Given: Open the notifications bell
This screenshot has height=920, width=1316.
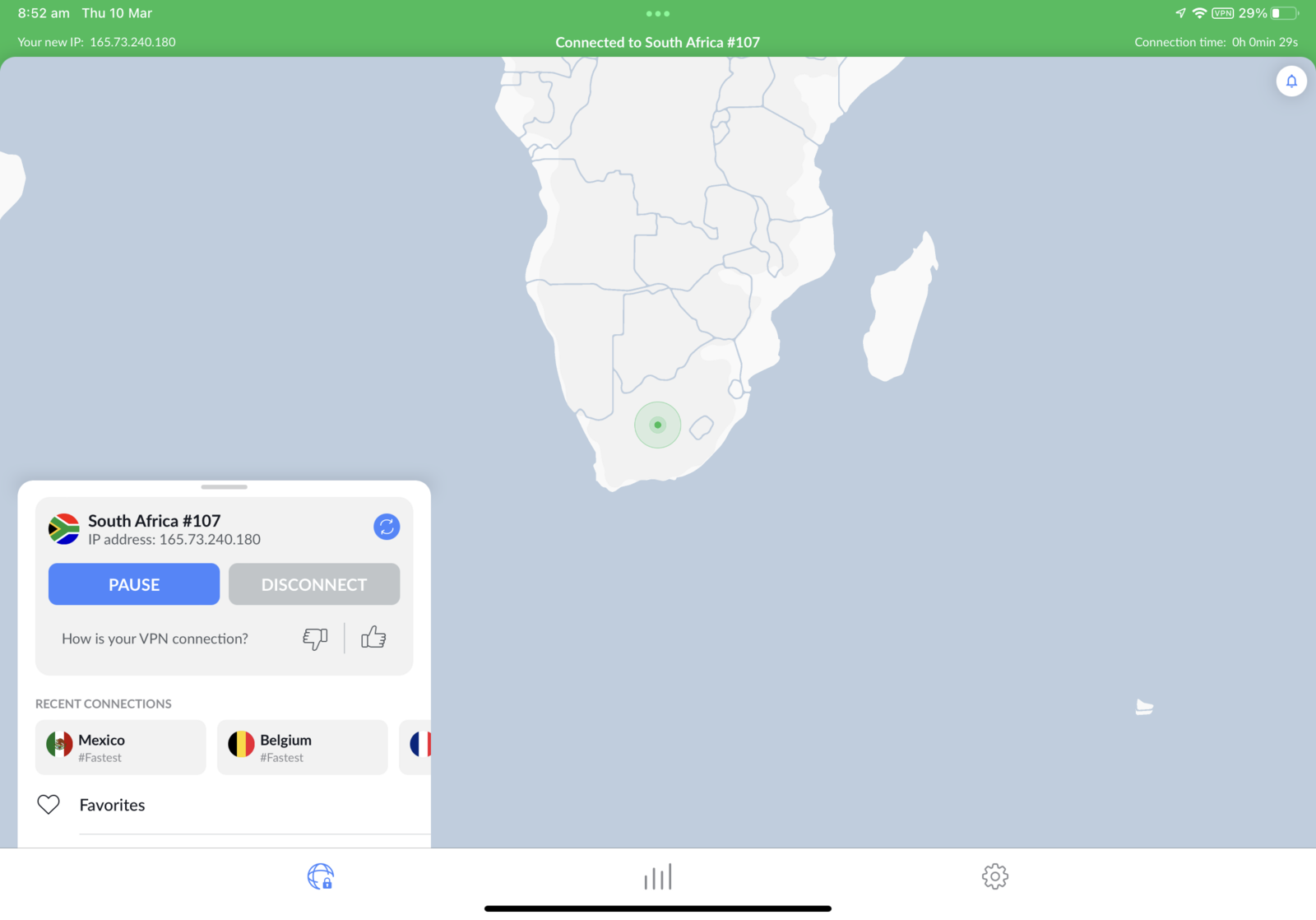Looking at the screenshot, I should pos(1291,81).
